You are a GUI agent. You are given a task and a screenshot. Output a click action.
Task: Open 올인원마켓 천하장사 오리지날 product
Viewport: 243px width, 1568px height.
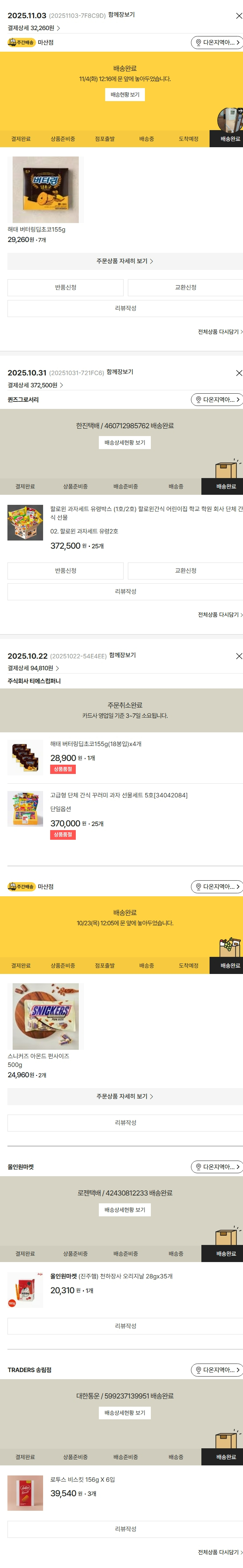coord(111,1277)
